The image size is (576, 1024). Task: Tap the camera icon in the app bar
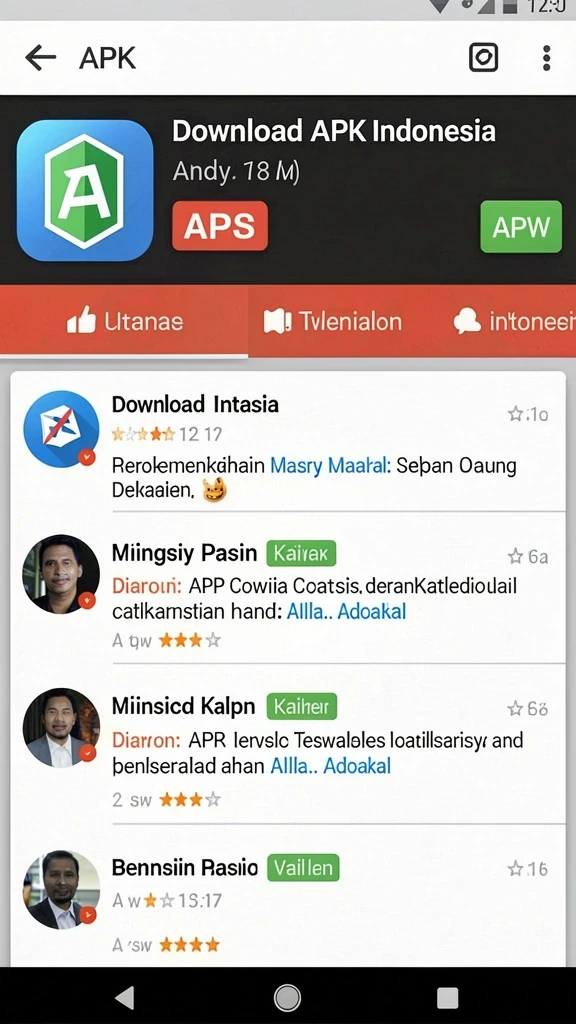click(483, 57)
